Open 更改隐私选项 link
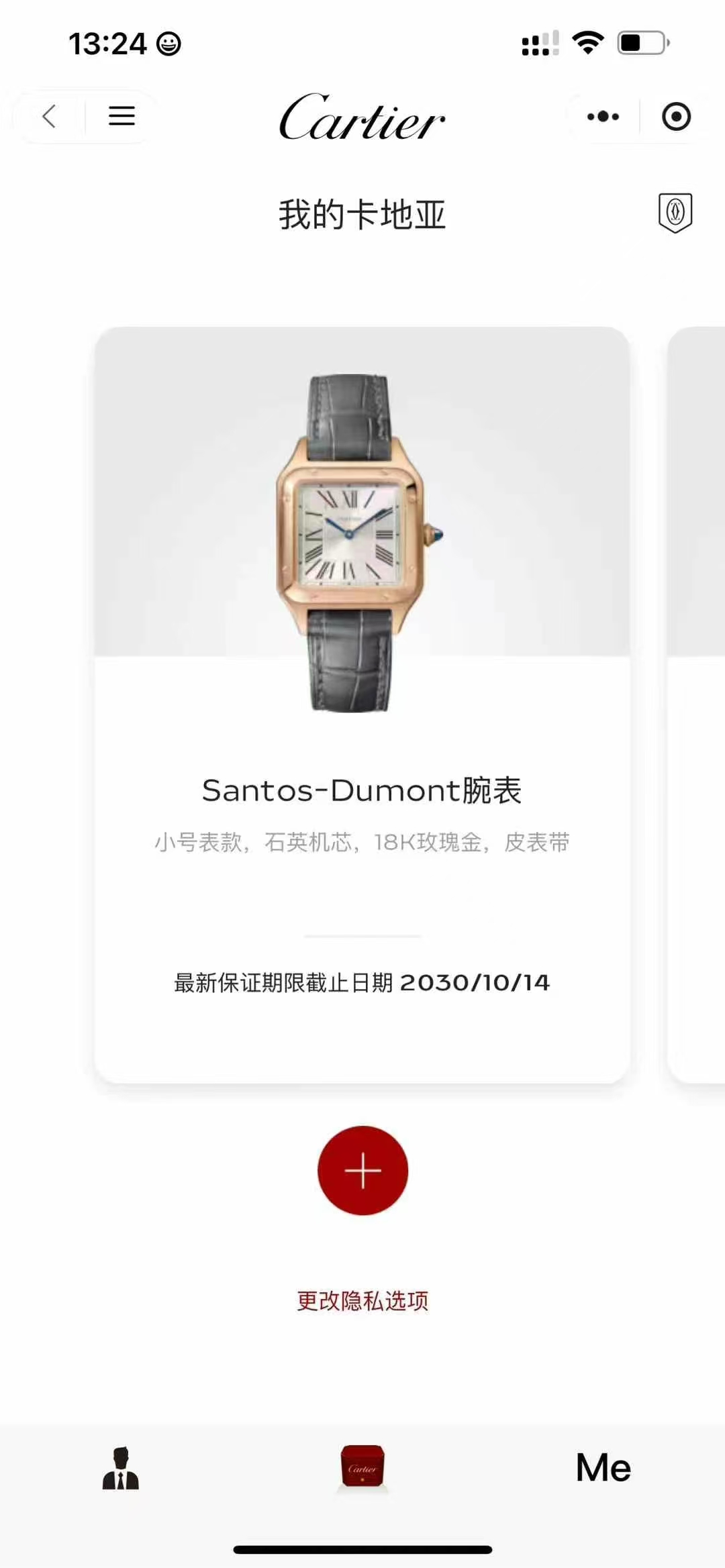 tap(362, 1302)
